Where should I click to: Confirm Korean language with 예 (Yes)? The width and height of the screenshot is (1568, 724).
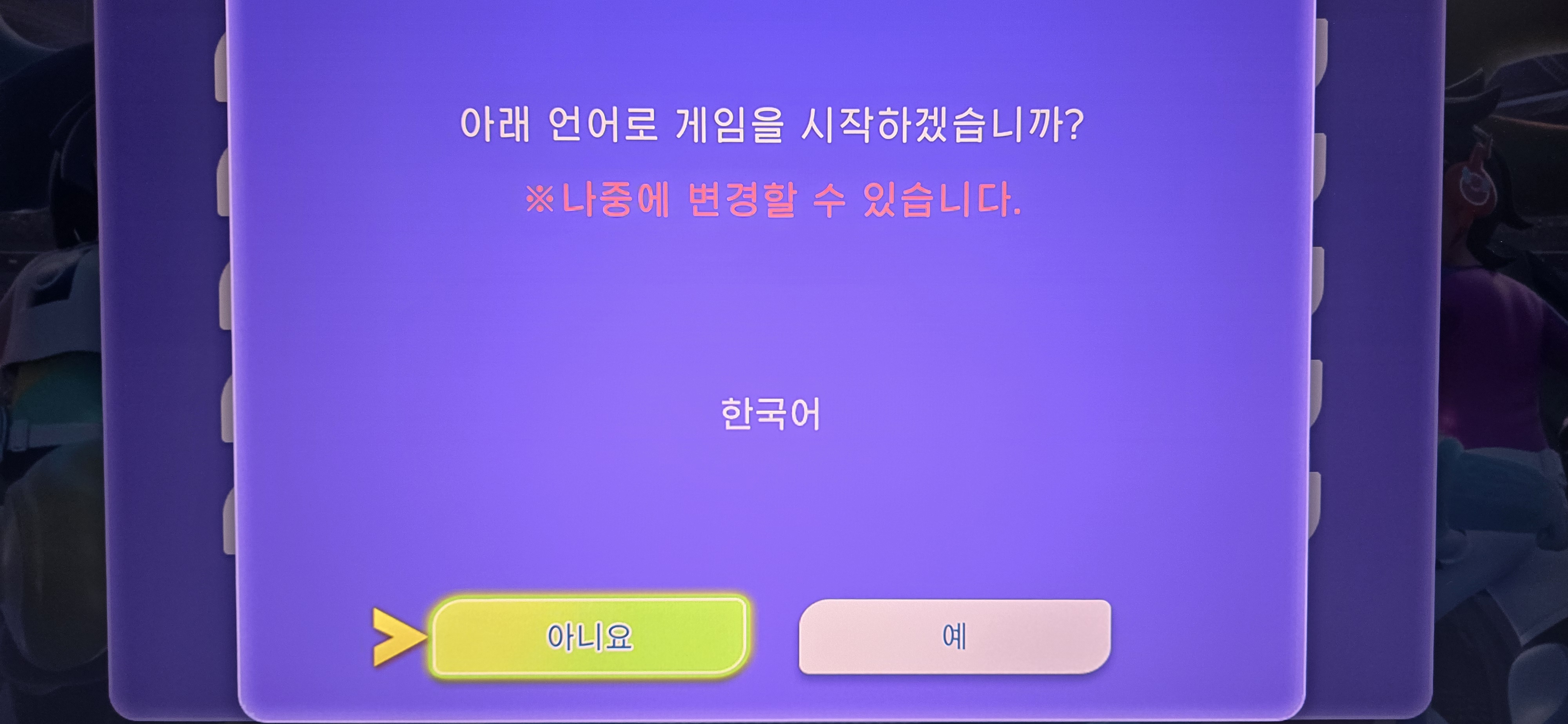(954, 637)
